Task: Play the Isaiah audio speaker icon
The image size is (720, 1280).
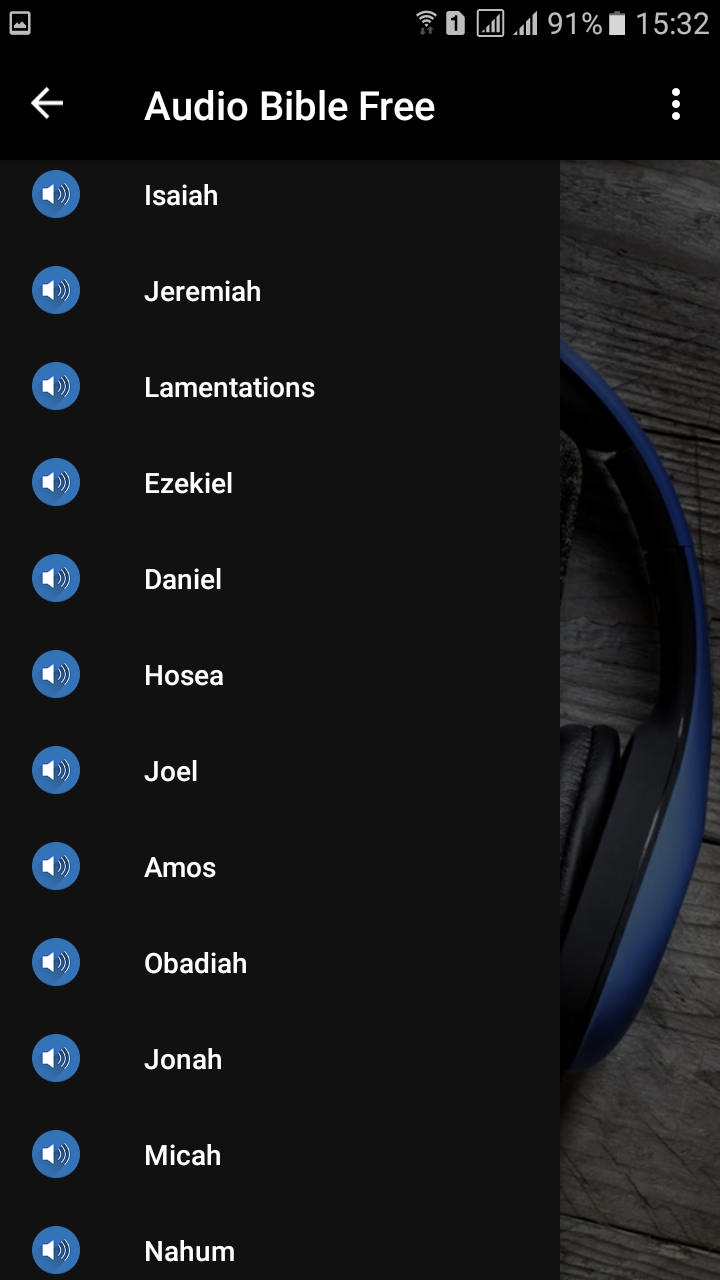Action: (x=56, y=194)
